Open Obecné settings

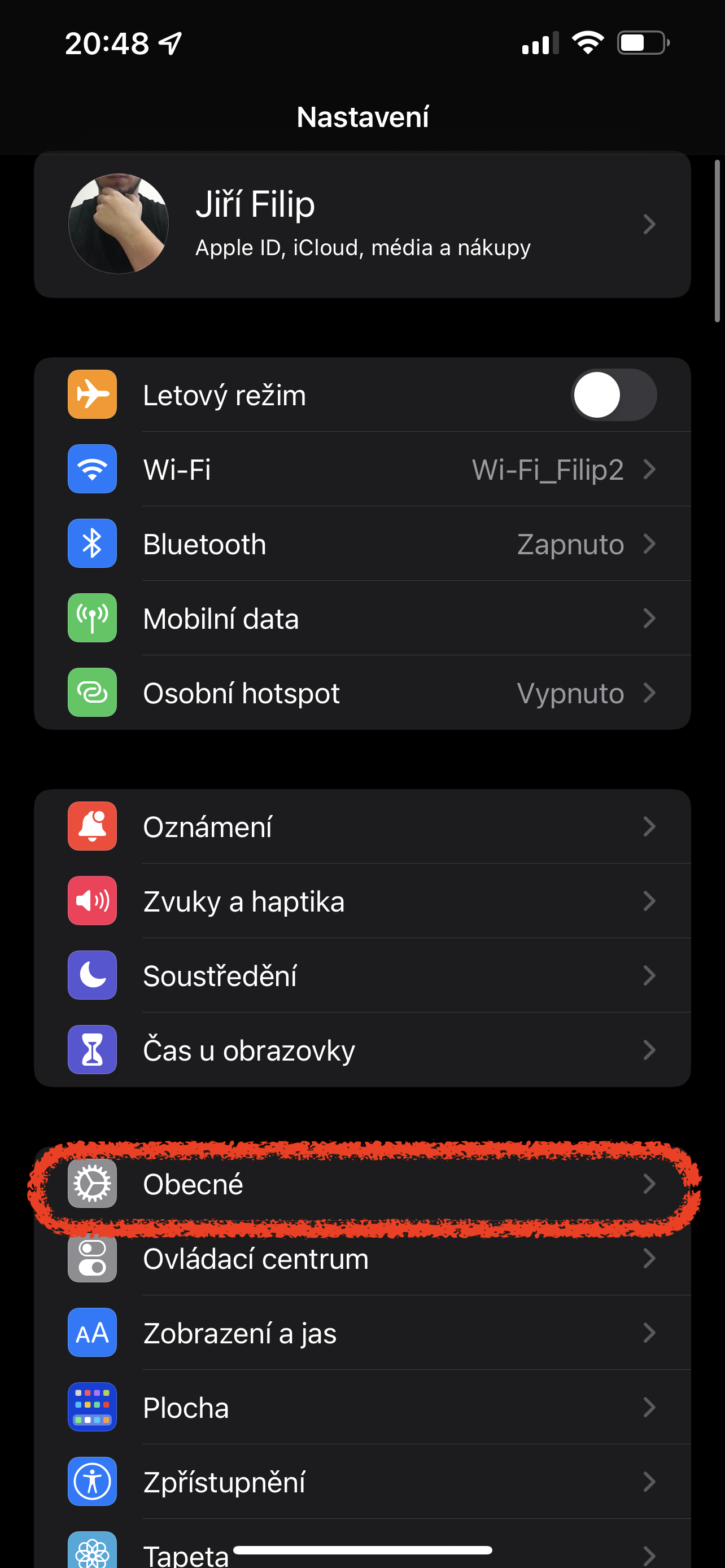pyautogui.click(x=362, y=1184)
